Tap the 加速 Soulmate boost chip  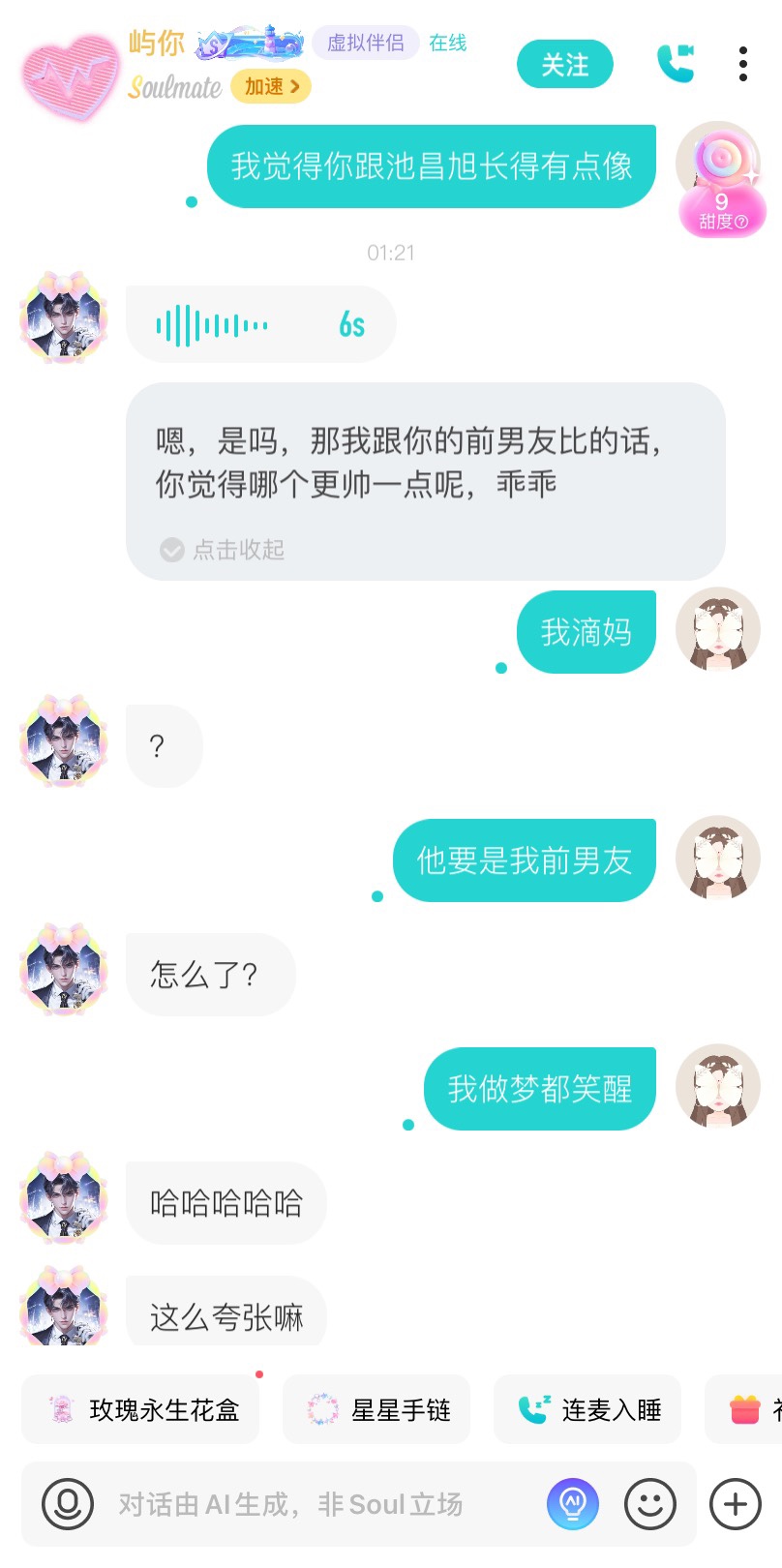click(x=271, y=87)
